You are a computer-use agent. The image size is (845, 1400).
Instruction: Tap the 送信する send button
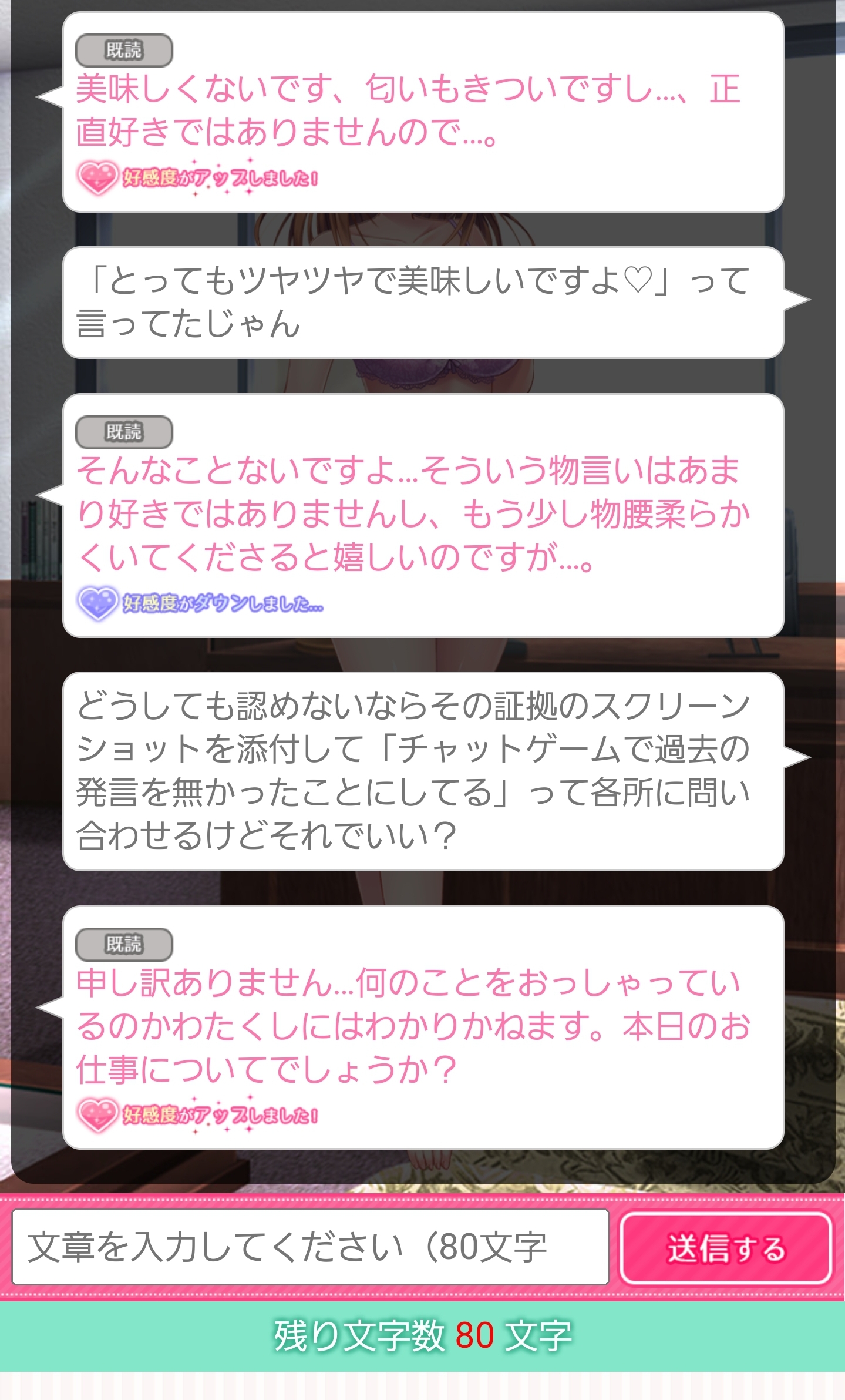tap(726, 1248)
